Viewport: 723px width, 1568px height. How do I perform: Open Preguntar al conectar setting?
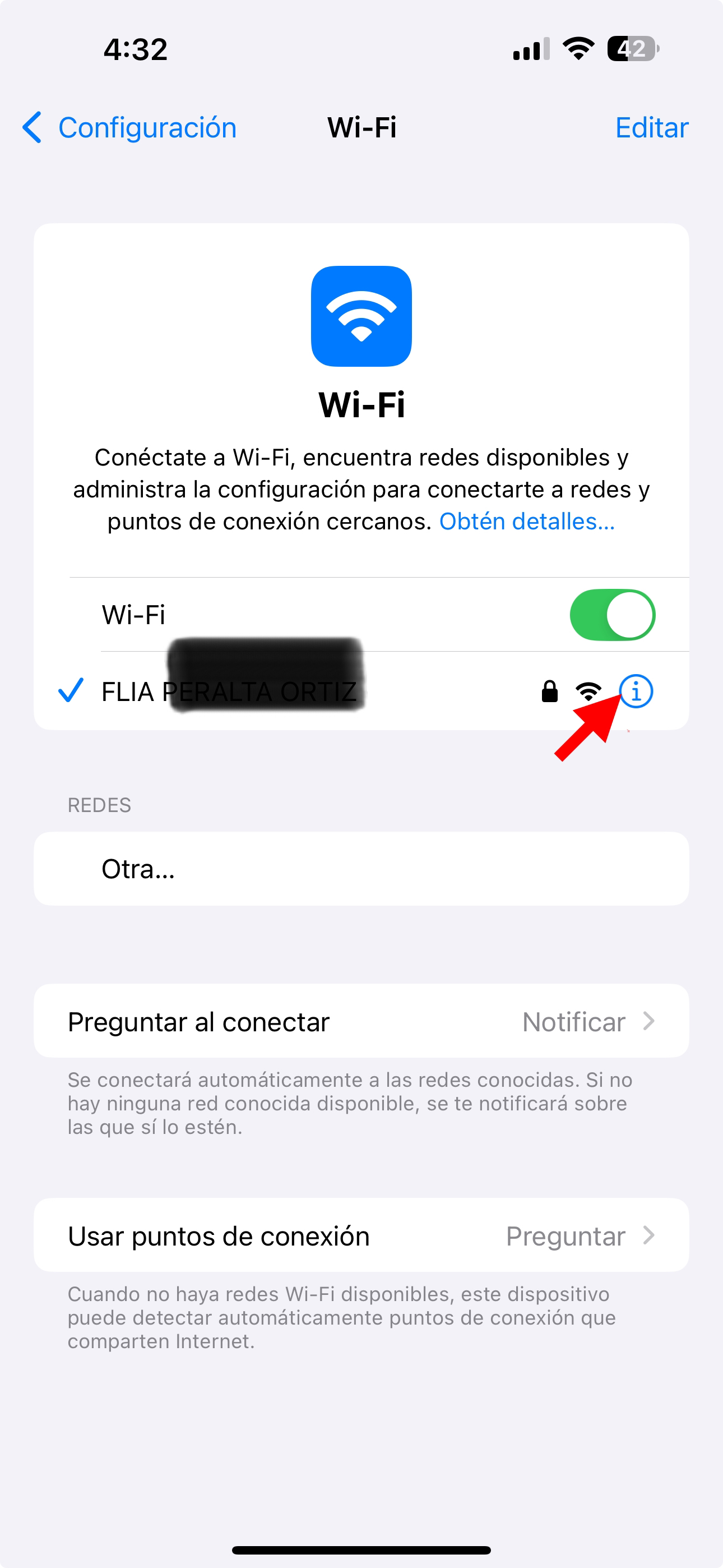coord(361,1021)
